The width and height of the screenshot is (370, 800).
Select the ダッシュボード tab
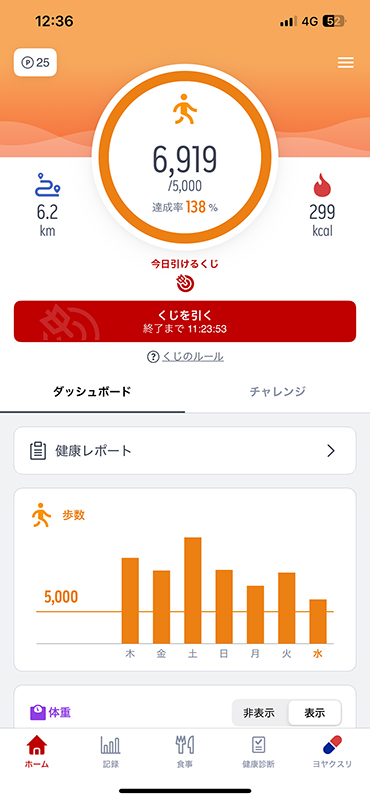(92, 392)
